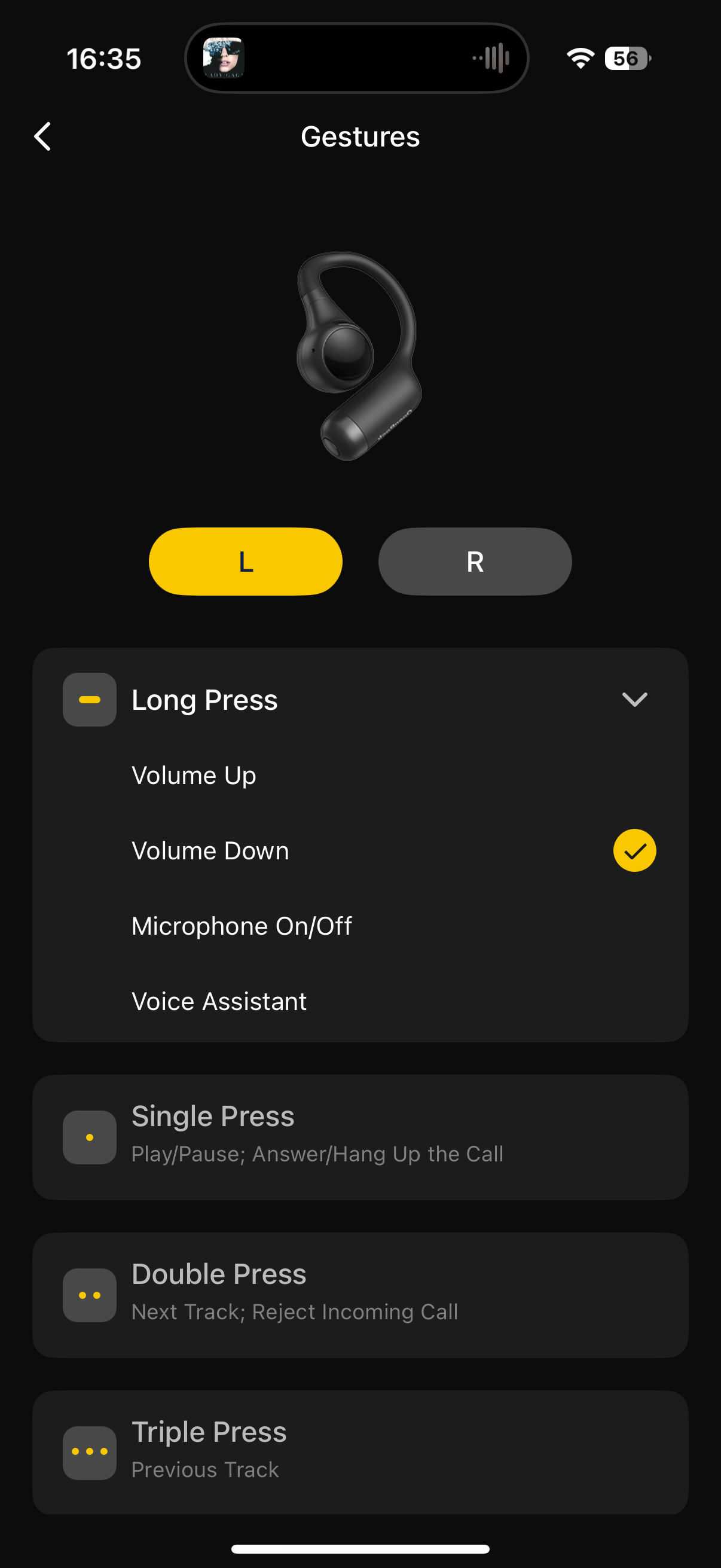Screen dimensions: 721x1568
Task: Select the L earbud tab
Action: tap(245, 561)
